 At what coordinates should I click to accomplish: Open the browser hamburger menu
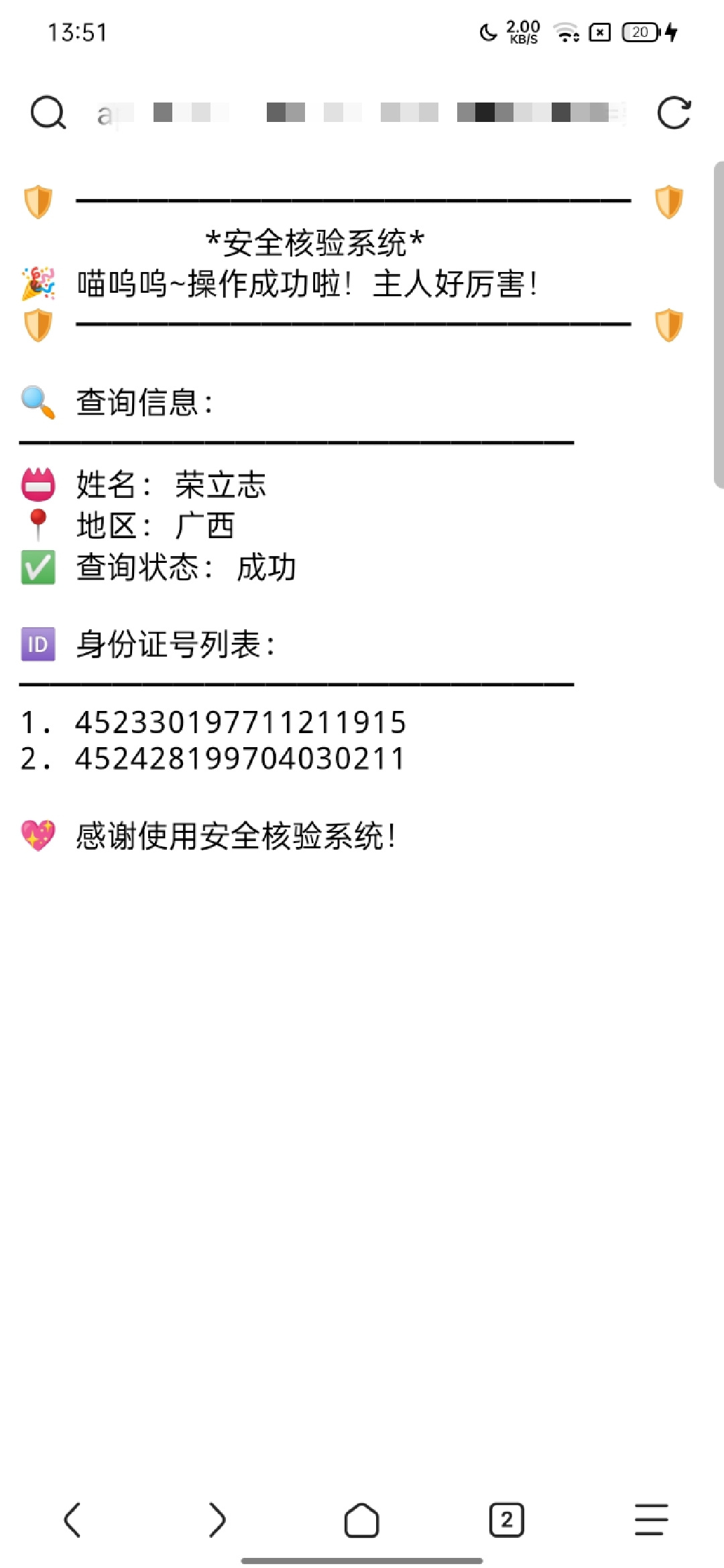pyautogui.click(x=652, y=1520)
